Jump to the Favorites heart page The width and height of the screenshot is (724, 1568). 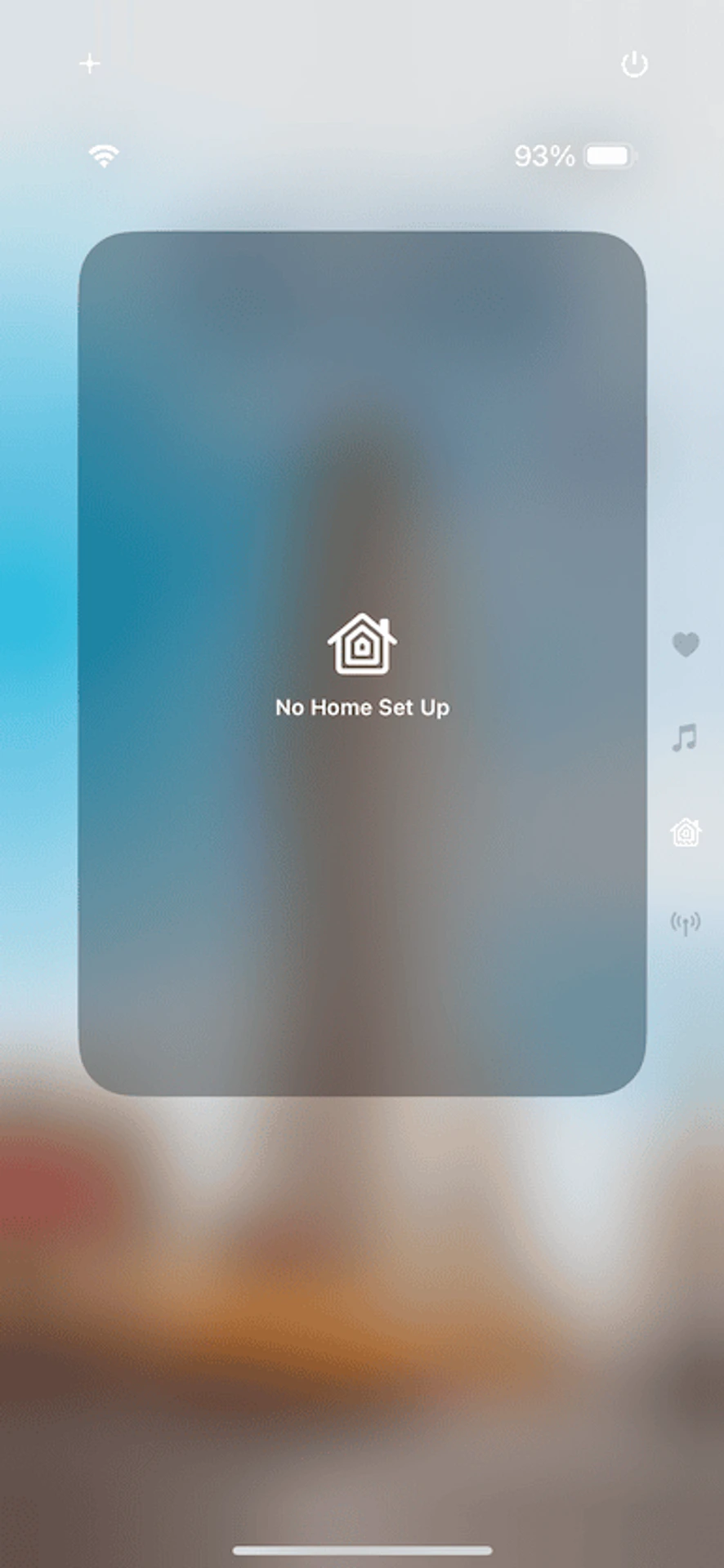686,644
